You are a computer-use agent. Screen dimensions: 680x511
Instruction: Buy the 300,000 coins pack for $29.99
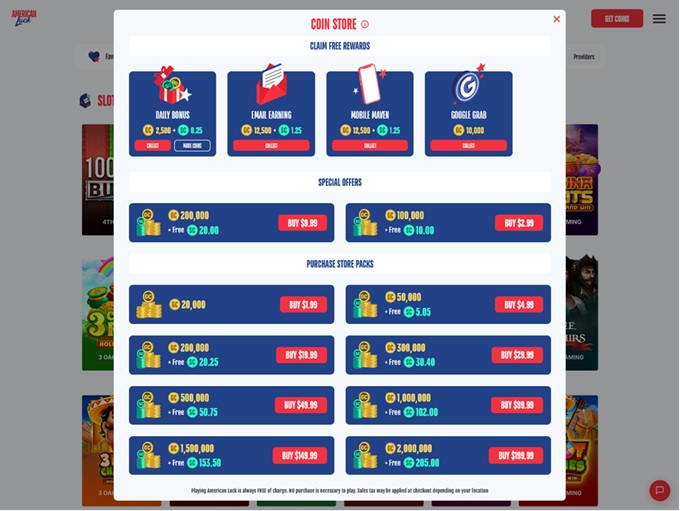(x=517, y=355)
